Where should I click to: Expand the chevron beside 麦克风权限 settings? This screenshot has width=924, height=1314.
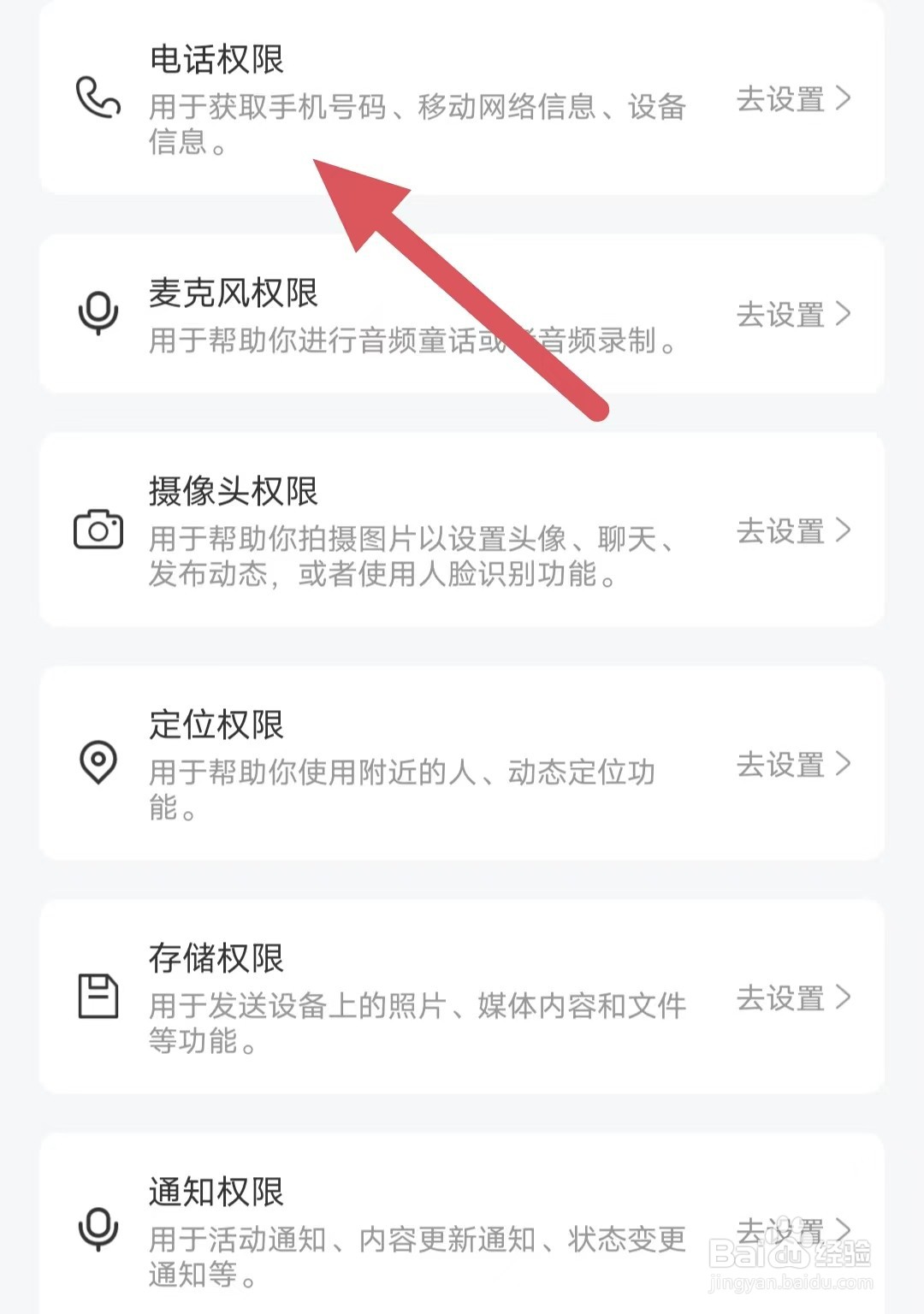click(845, 313)
